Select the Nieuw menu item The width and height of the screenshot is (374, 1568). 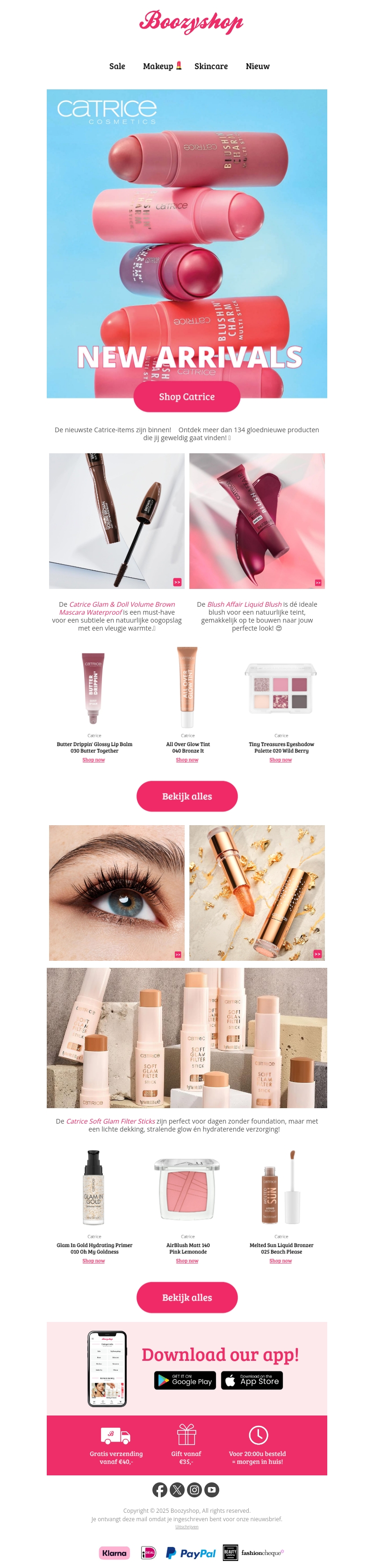click(x=257, y=66)
